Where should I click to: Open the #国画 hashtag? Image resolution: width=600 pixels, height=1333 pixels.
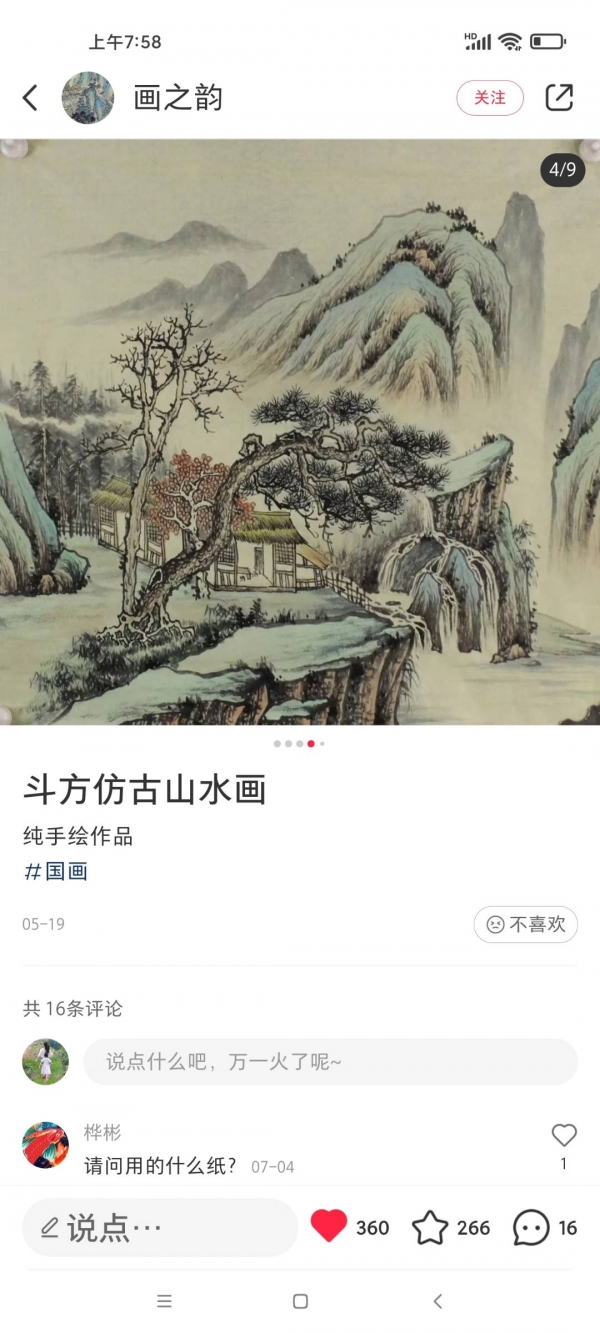[x=56, y=871]
